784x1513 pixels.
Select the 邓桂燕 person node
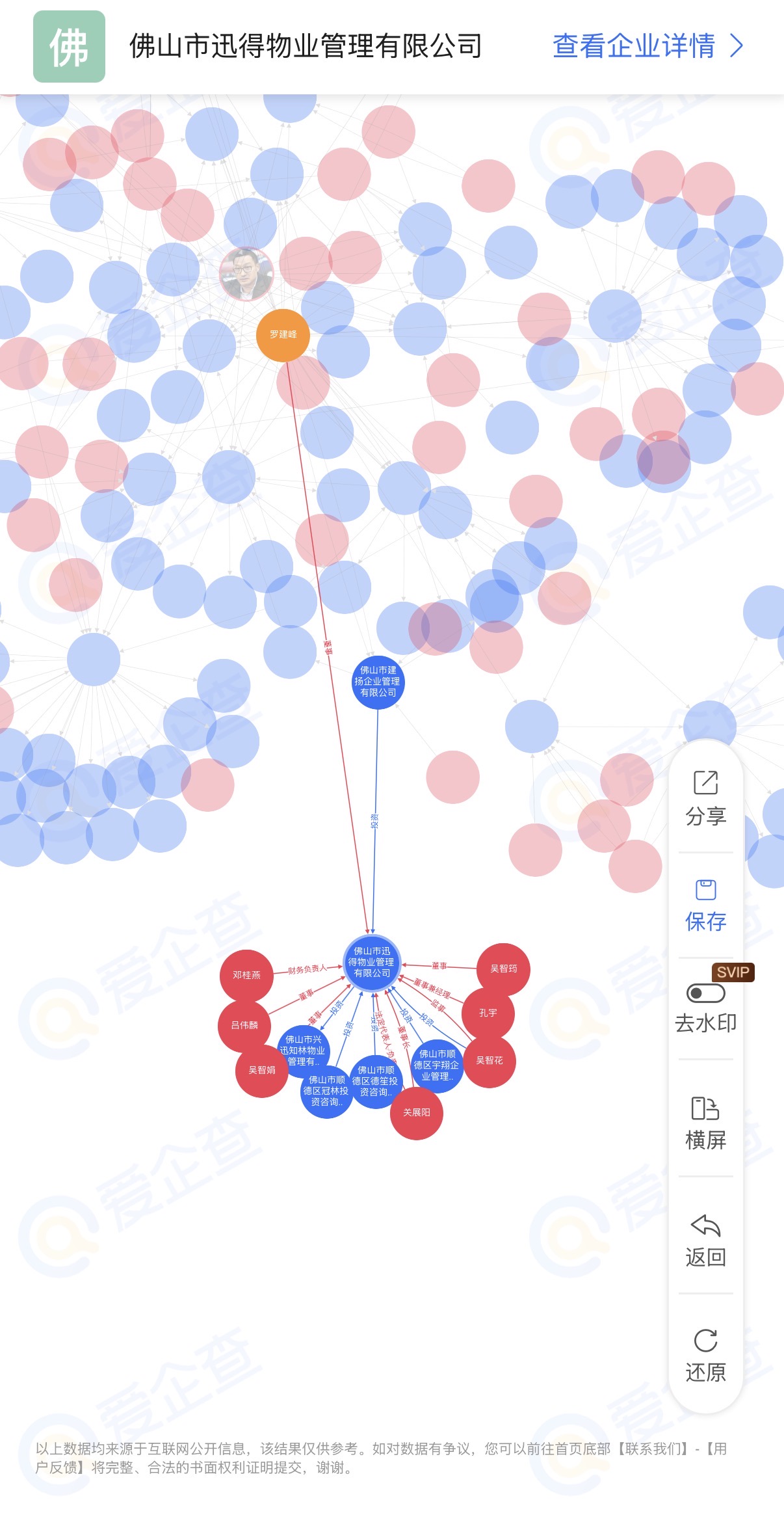tap(246, 975)
